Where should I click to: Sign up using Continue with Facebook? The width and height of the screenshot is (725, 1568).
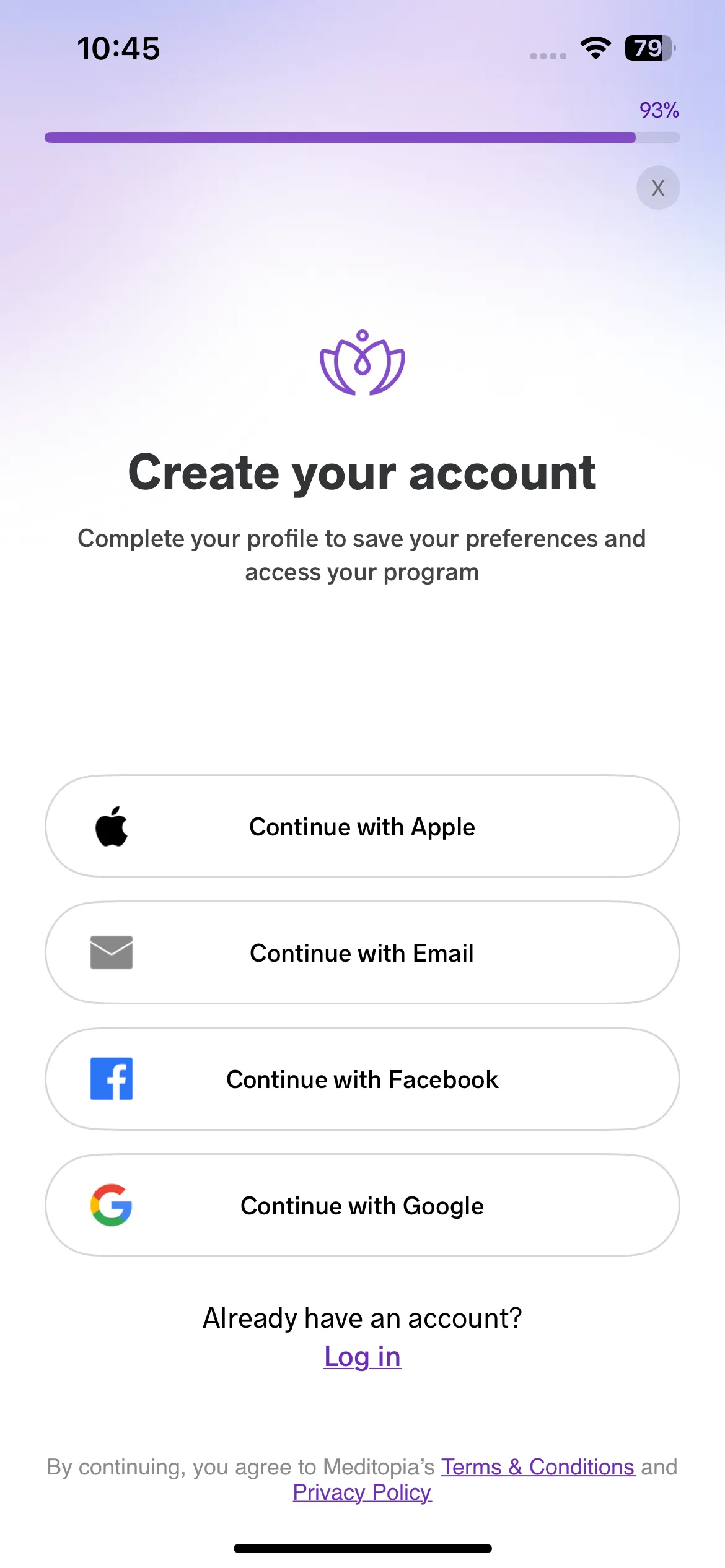click(362, 1079)
